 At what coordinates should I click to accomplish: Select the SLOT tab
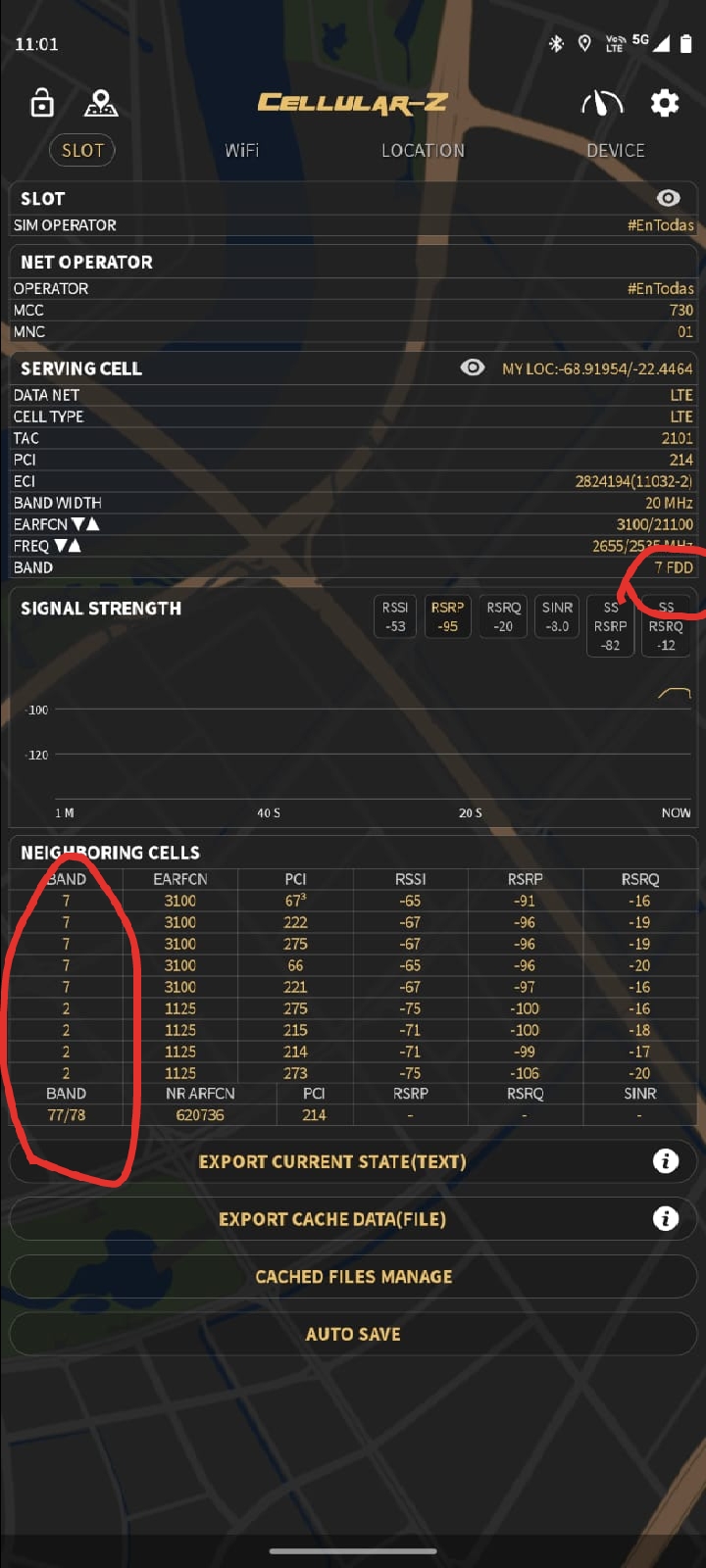click(82, 150)
